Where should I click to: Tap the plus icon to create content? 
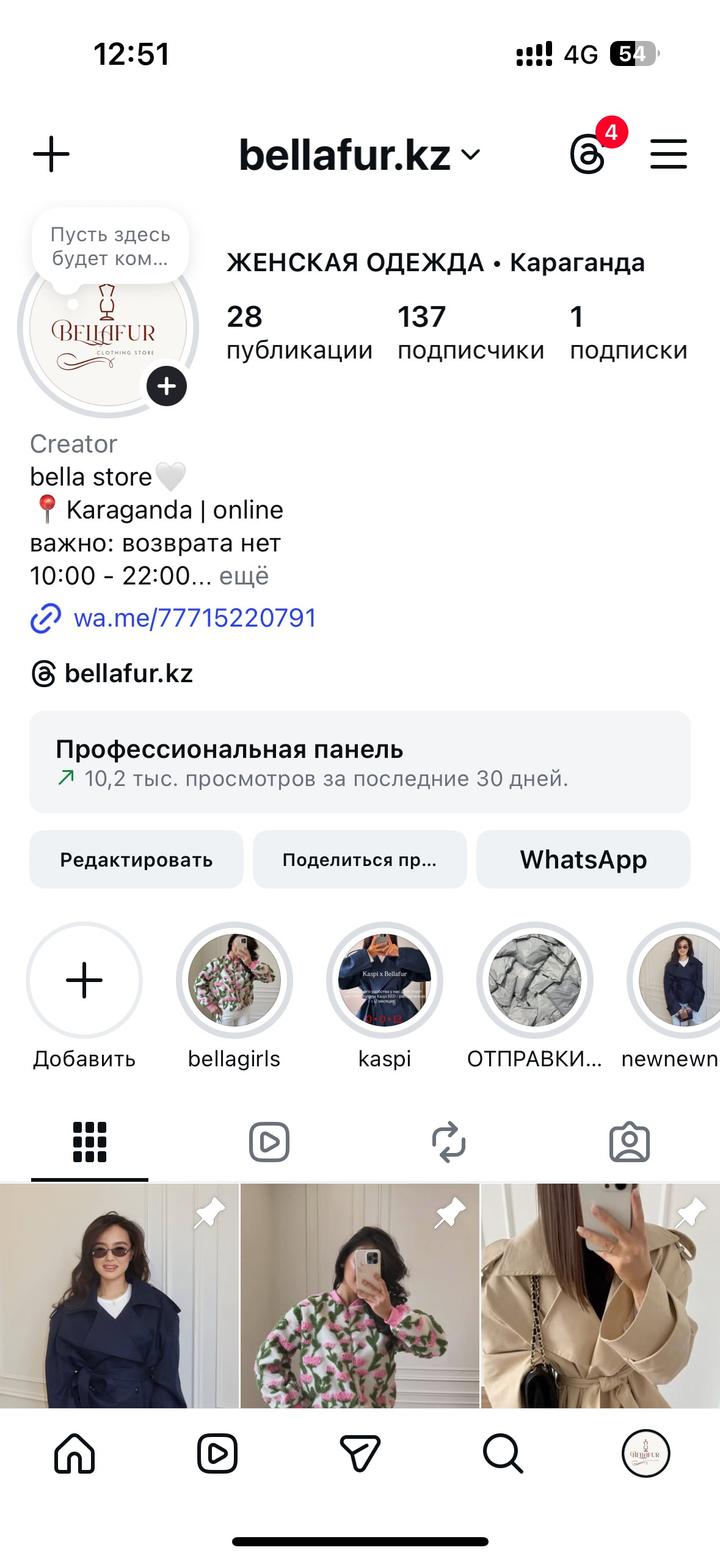[51, 154]
